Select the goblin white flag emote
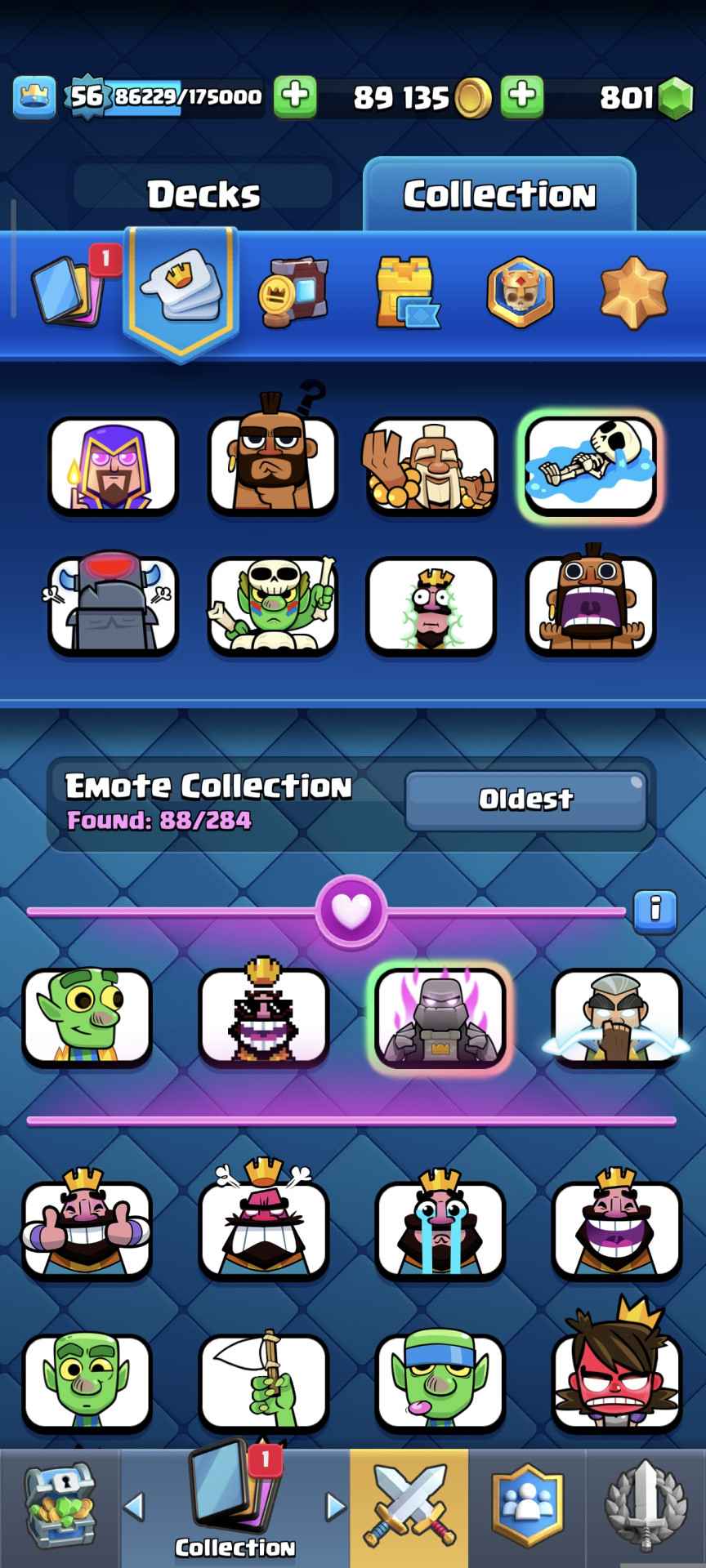Viewport: 706px width, 1568px height. point(263,1383)
